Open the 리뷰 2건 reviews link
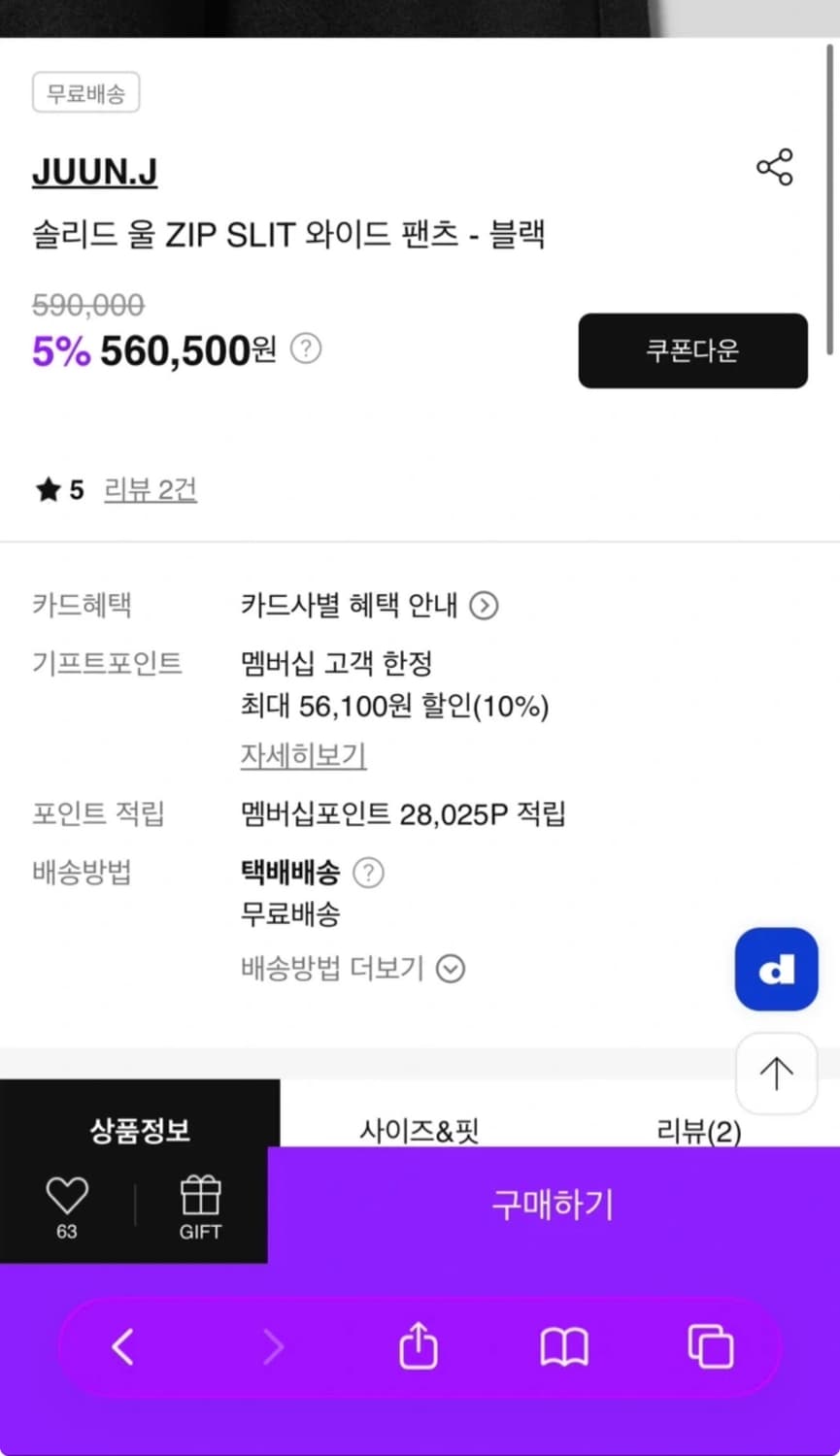Viewport: 840px width, 1456px height. (x=150, y=489)
